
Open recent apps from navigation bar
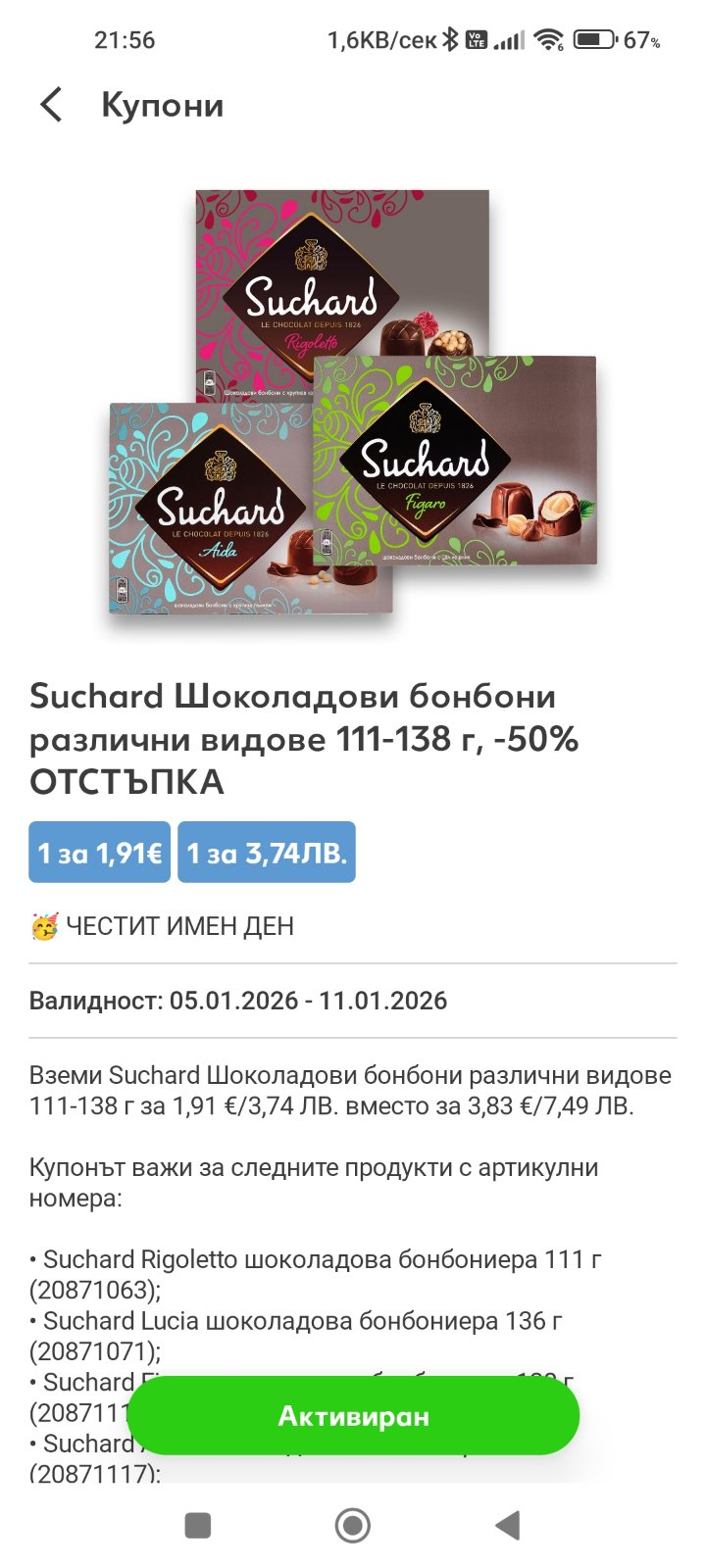coord(198,1525)
